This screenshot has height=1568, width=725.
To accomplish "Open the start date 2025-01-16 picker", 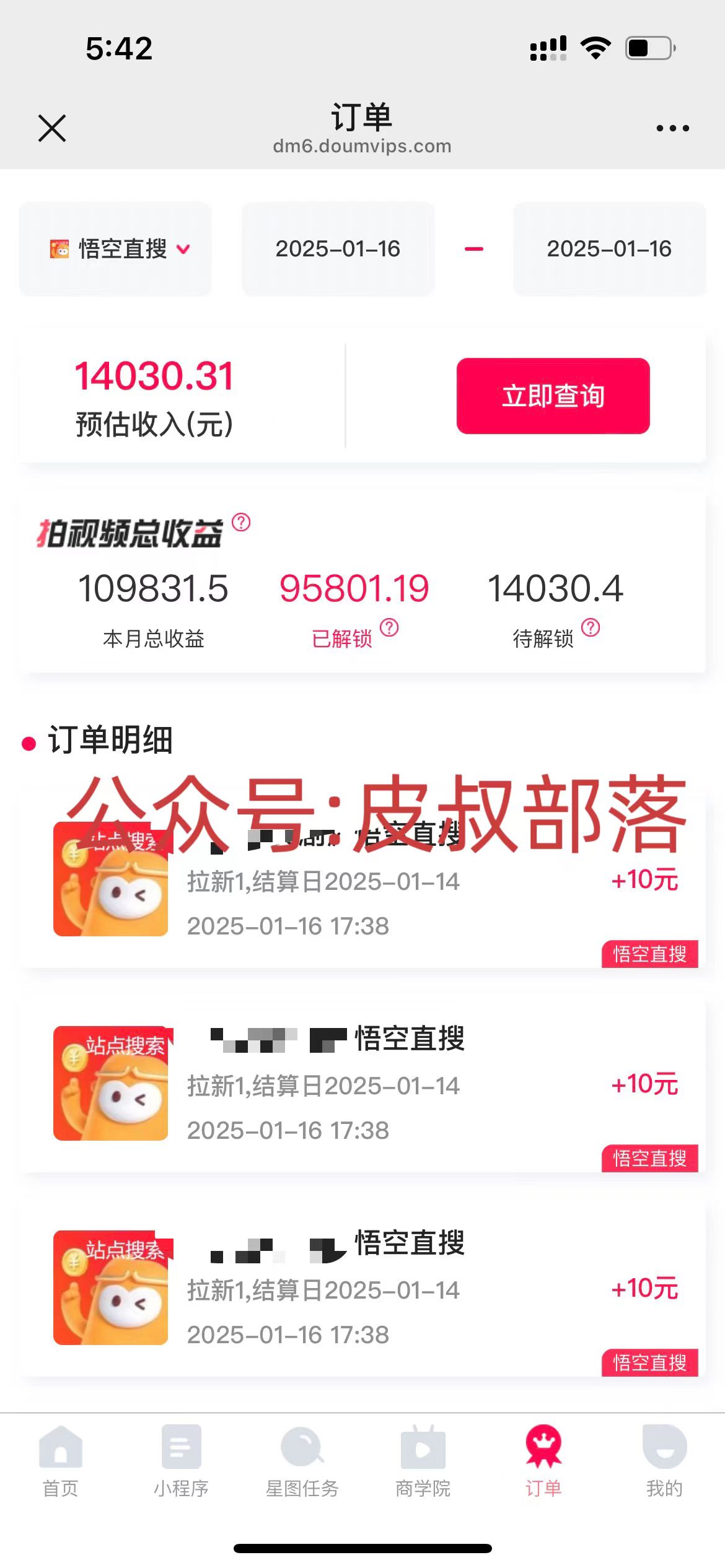I will coord(338,248).
